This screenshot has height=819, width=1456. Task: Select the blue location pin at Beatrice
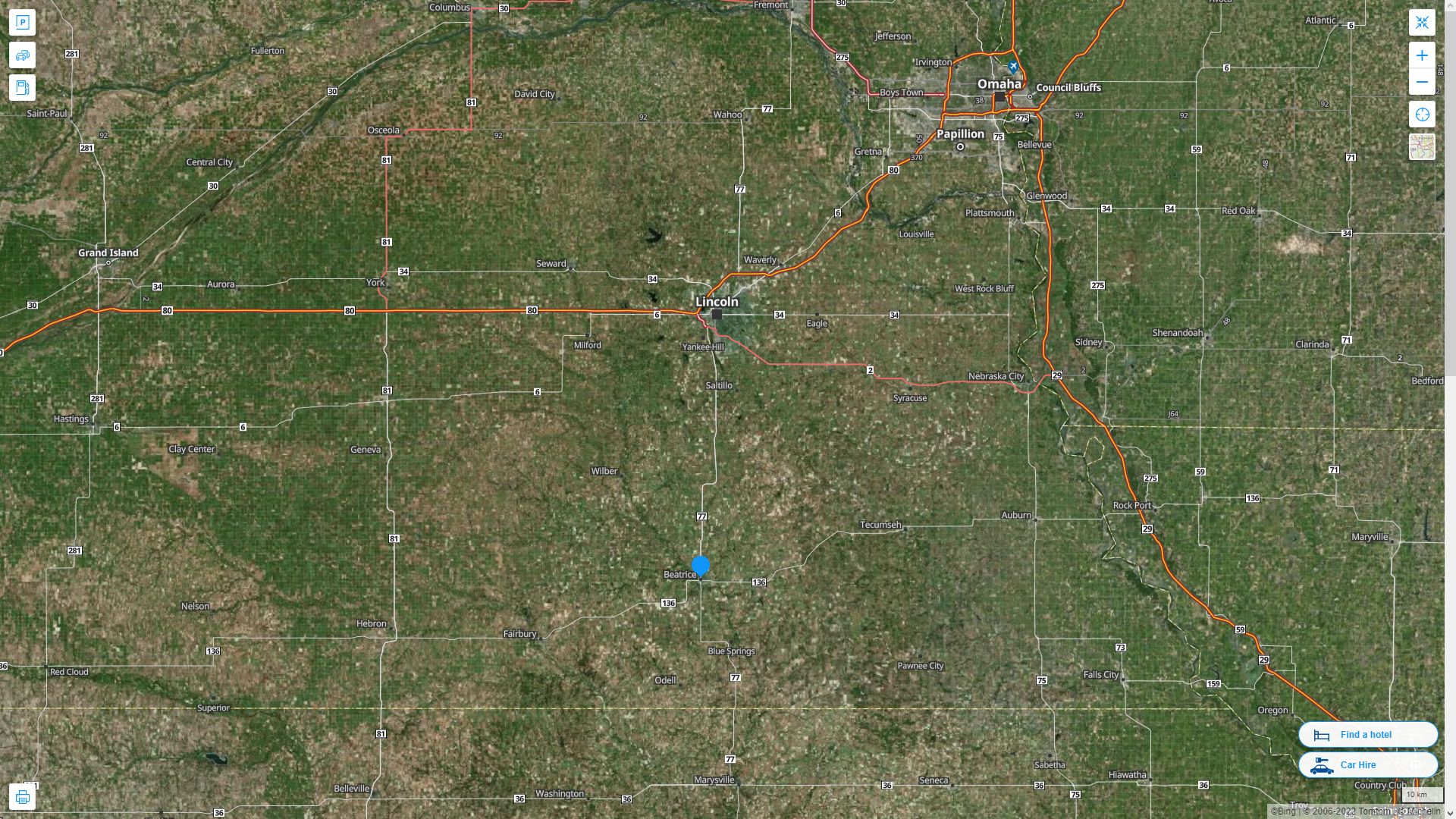pos(701,566)
